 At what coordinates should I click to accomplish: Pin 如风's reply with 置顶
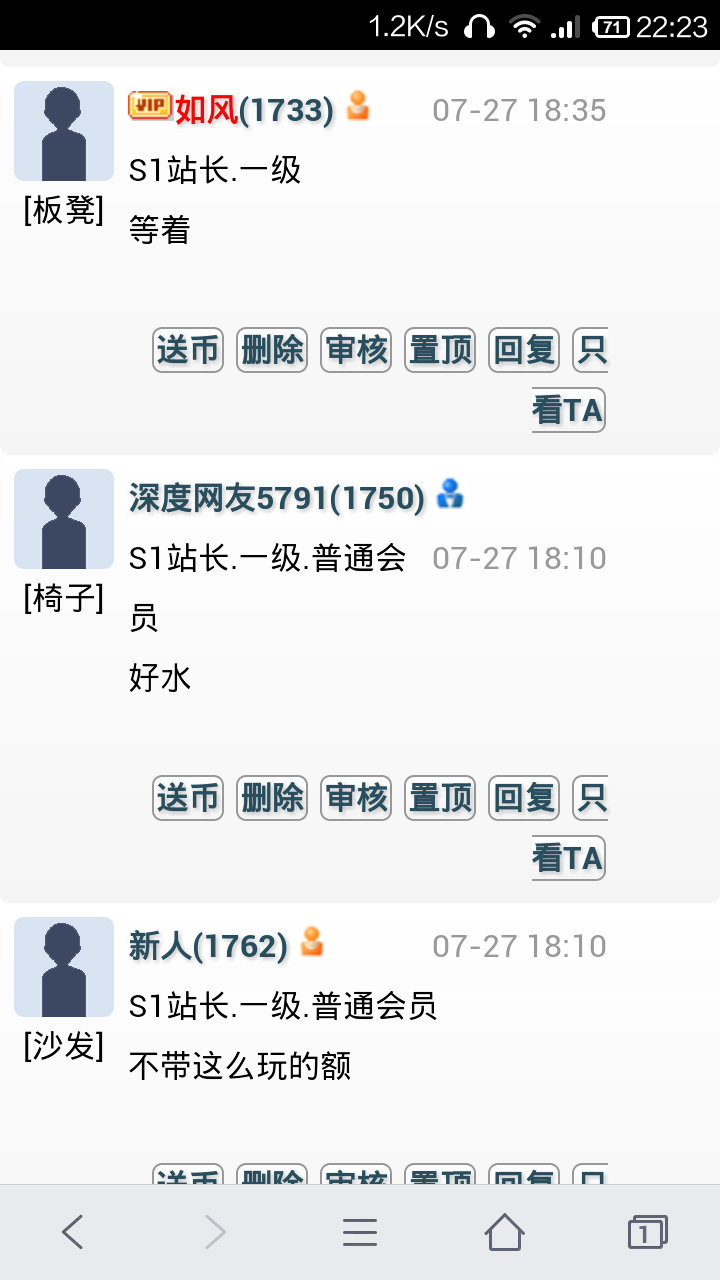click(x=440, y=350)
